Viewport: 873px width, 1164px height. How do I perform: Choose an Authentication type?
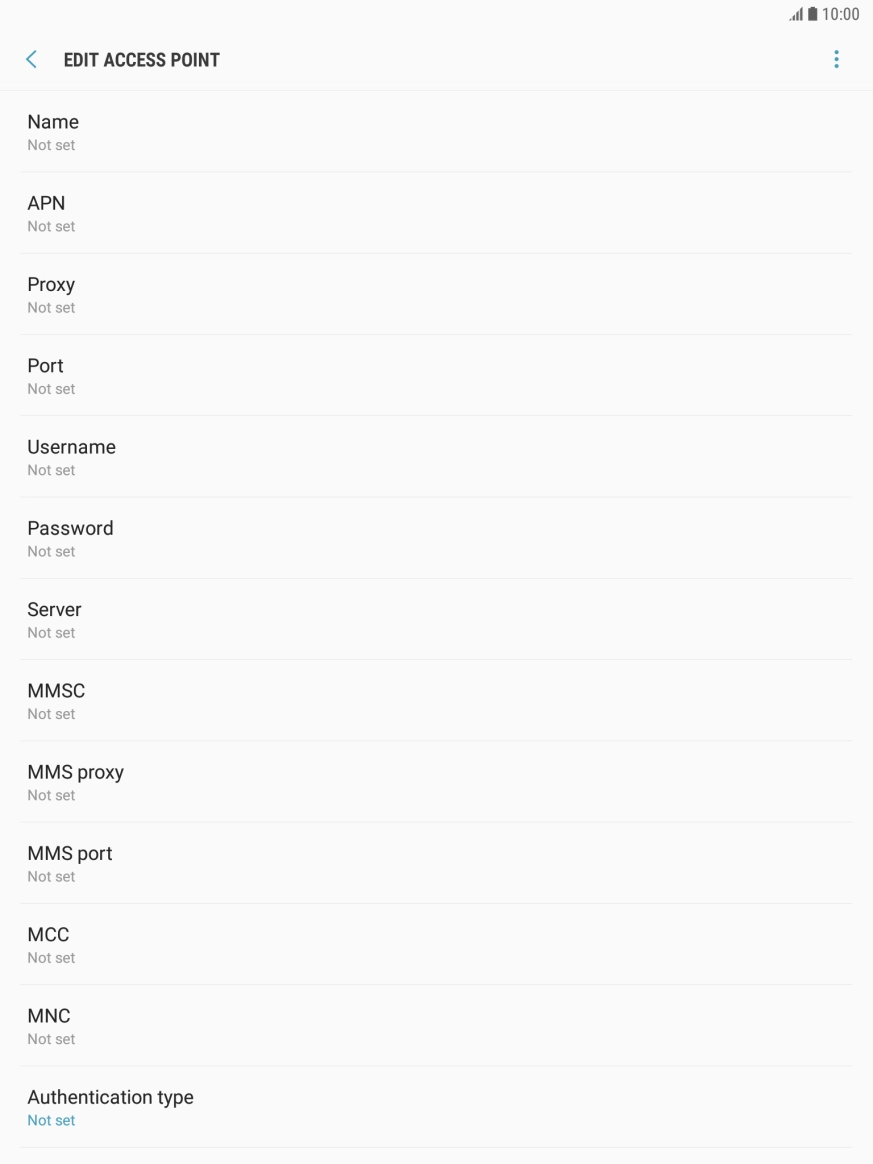point(436,1107)
